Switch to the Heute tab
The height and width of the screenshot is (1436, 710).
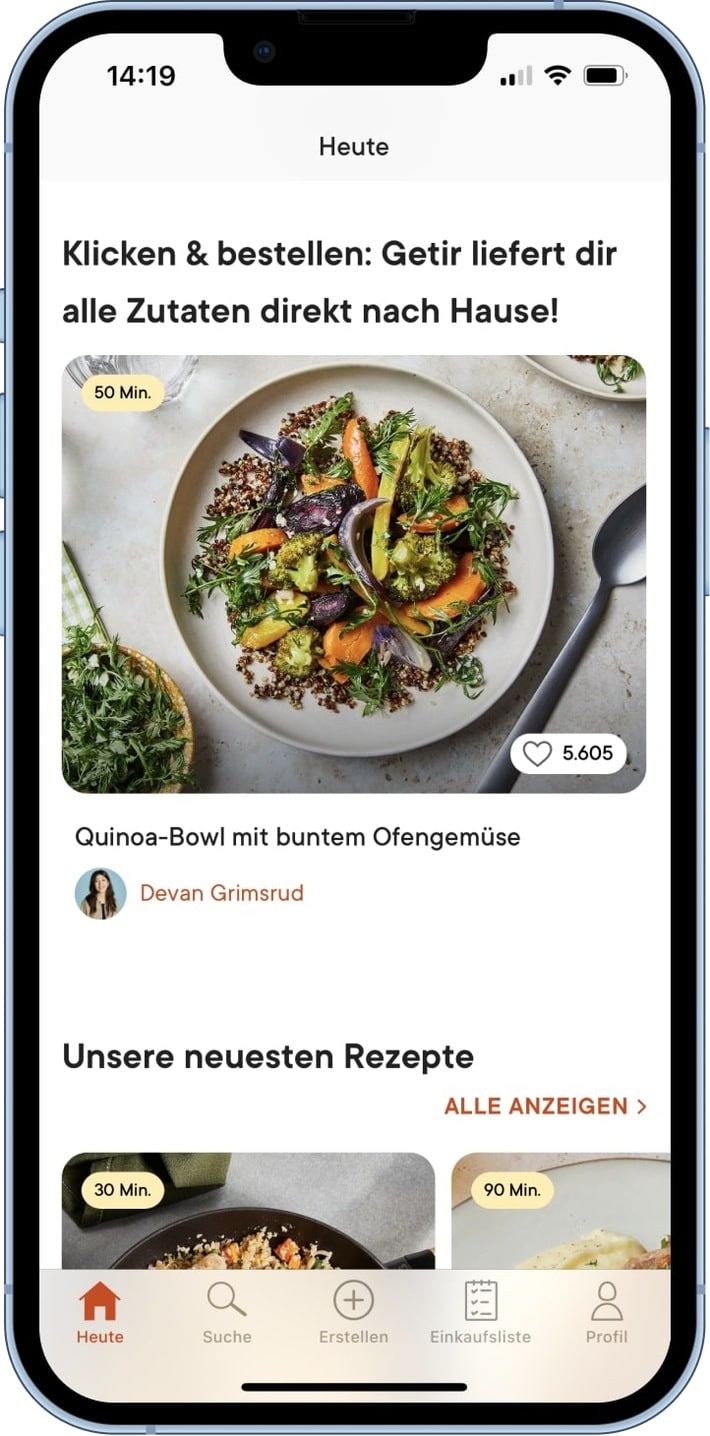coord(100,1313)
